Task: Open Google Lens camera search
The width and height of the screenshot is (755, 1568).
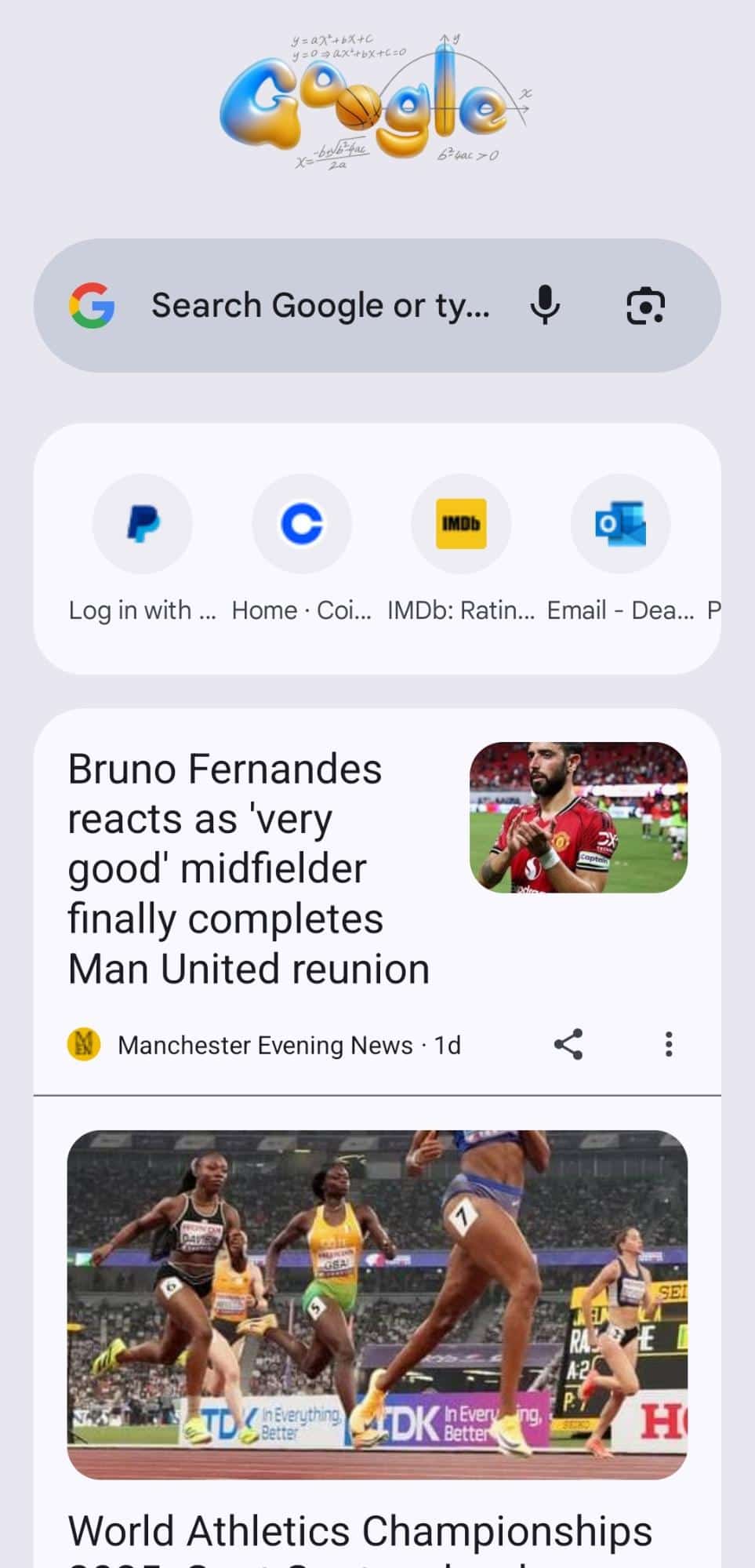Action: coord(645,305)
